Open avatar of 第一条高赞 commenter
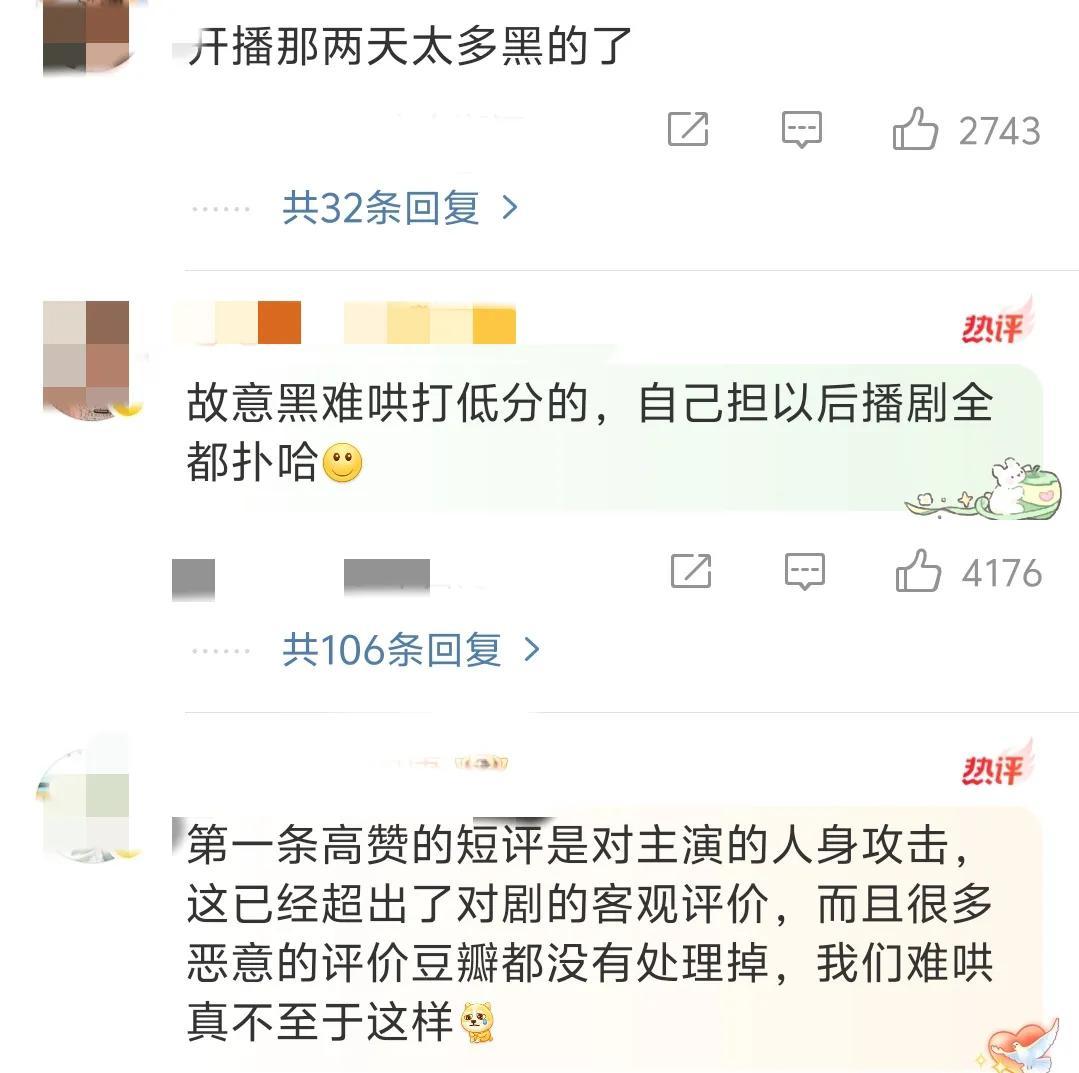The width and height of the screenshot is (1079, 1073). 86,802
